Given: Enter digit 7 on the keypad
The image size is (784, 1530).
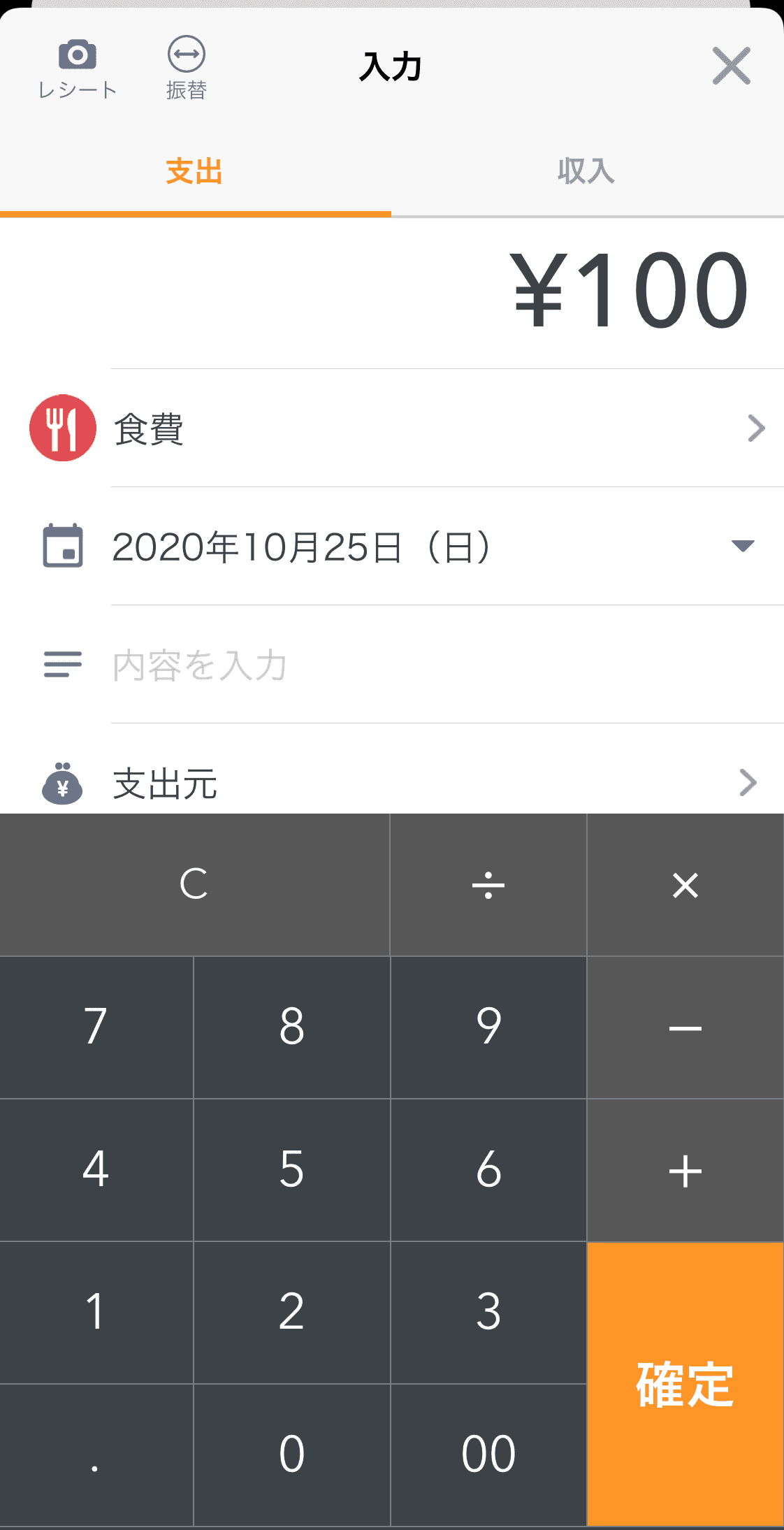Looking at the screenshot, I should pos(96,1027).
